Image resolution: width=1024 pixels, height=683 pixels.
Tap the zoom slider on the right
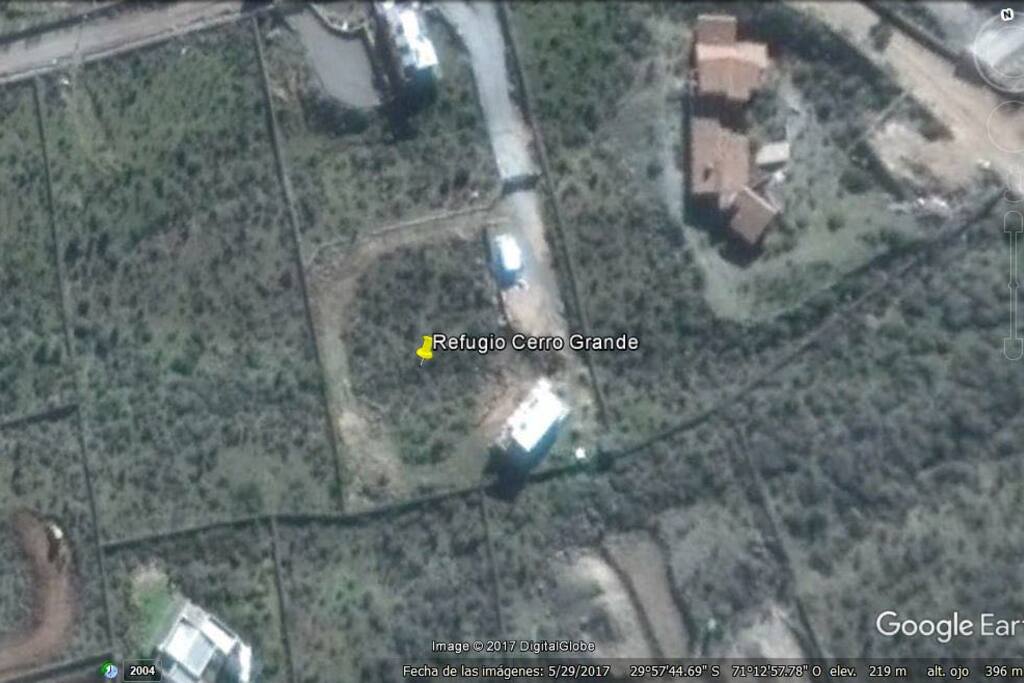point(1013,285)
